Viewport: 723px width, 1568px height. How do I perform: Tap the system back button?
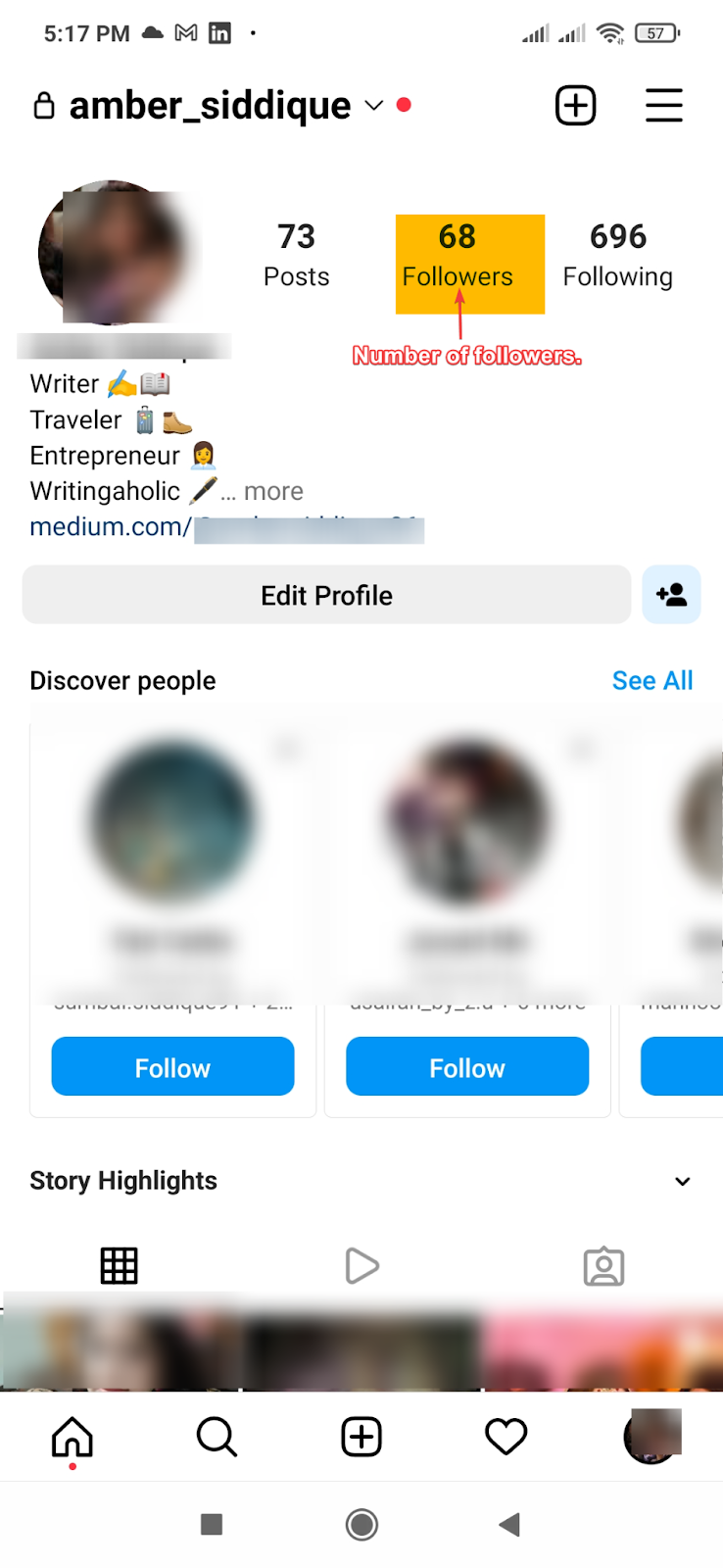point(509,1525)
